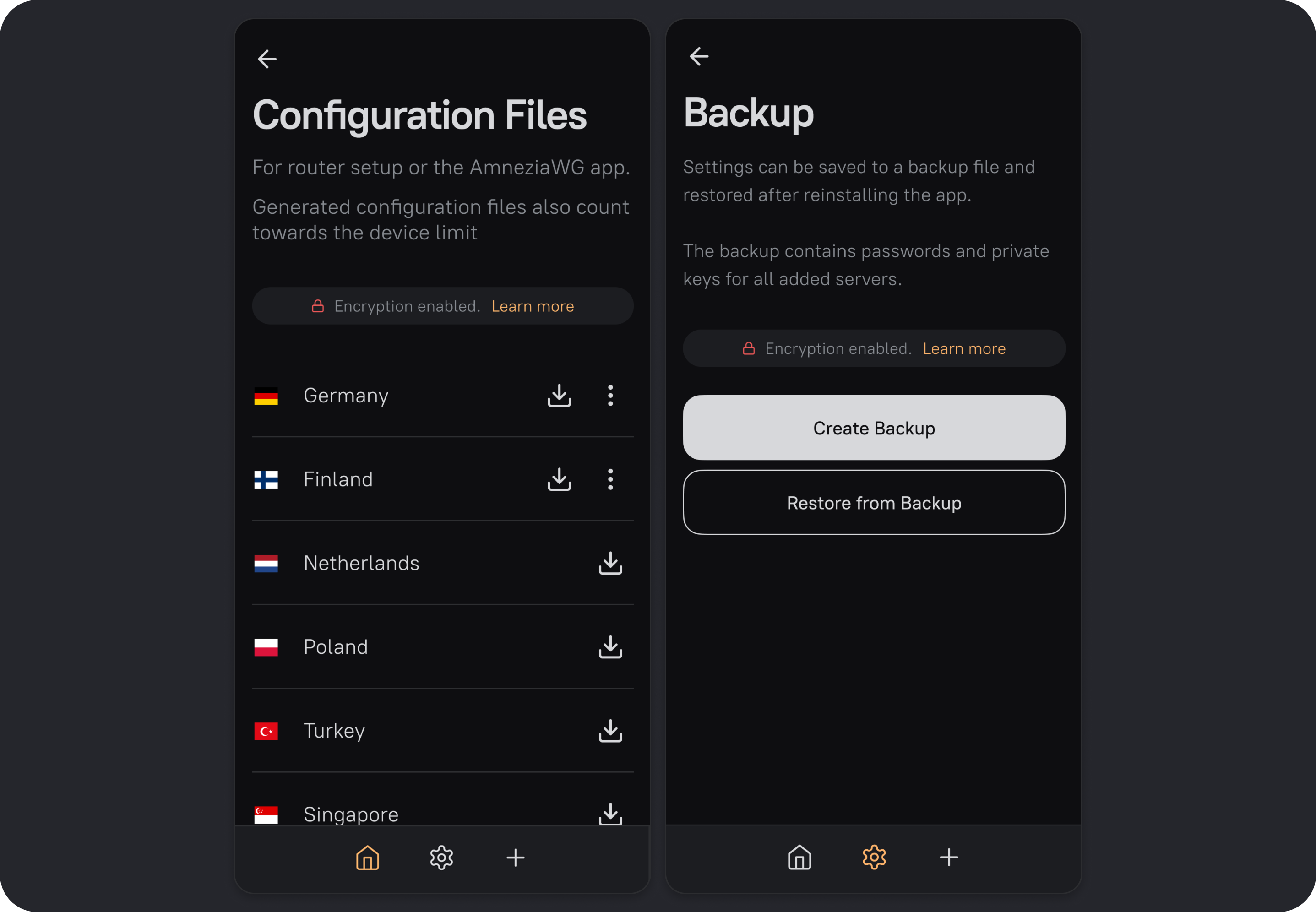Download the Poland configuration file

(x=610, y=647)
